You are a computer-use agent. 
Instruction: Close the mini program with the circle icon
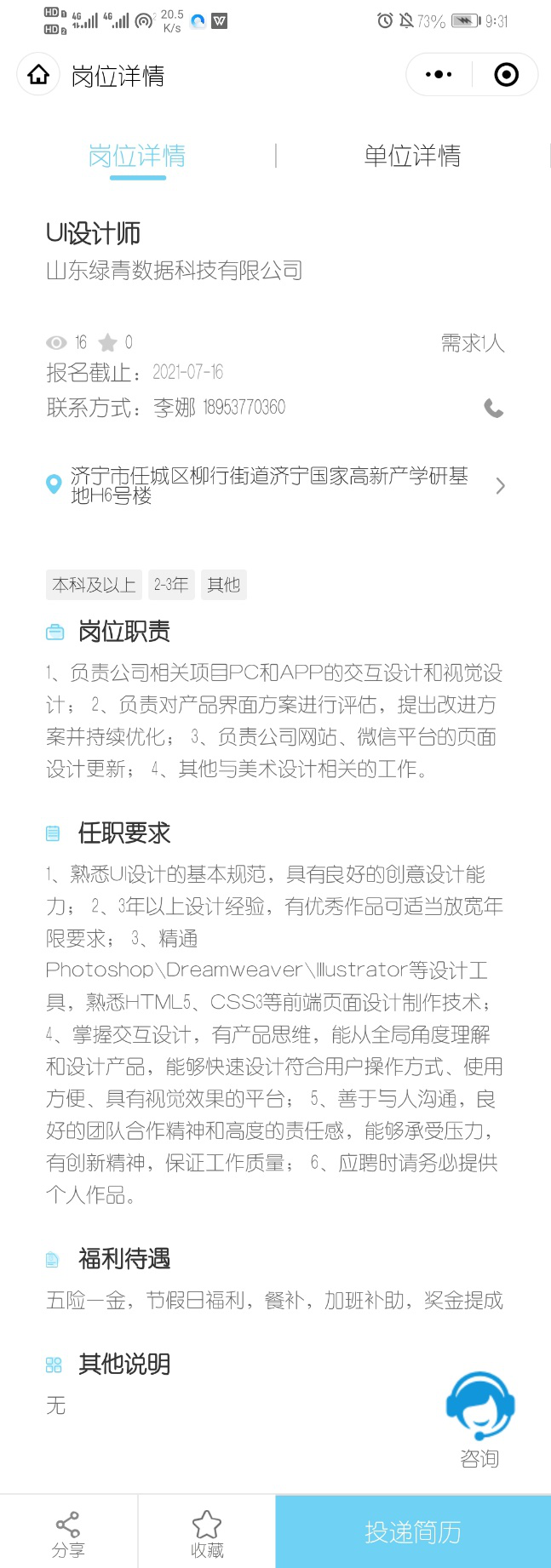[506, 75]
